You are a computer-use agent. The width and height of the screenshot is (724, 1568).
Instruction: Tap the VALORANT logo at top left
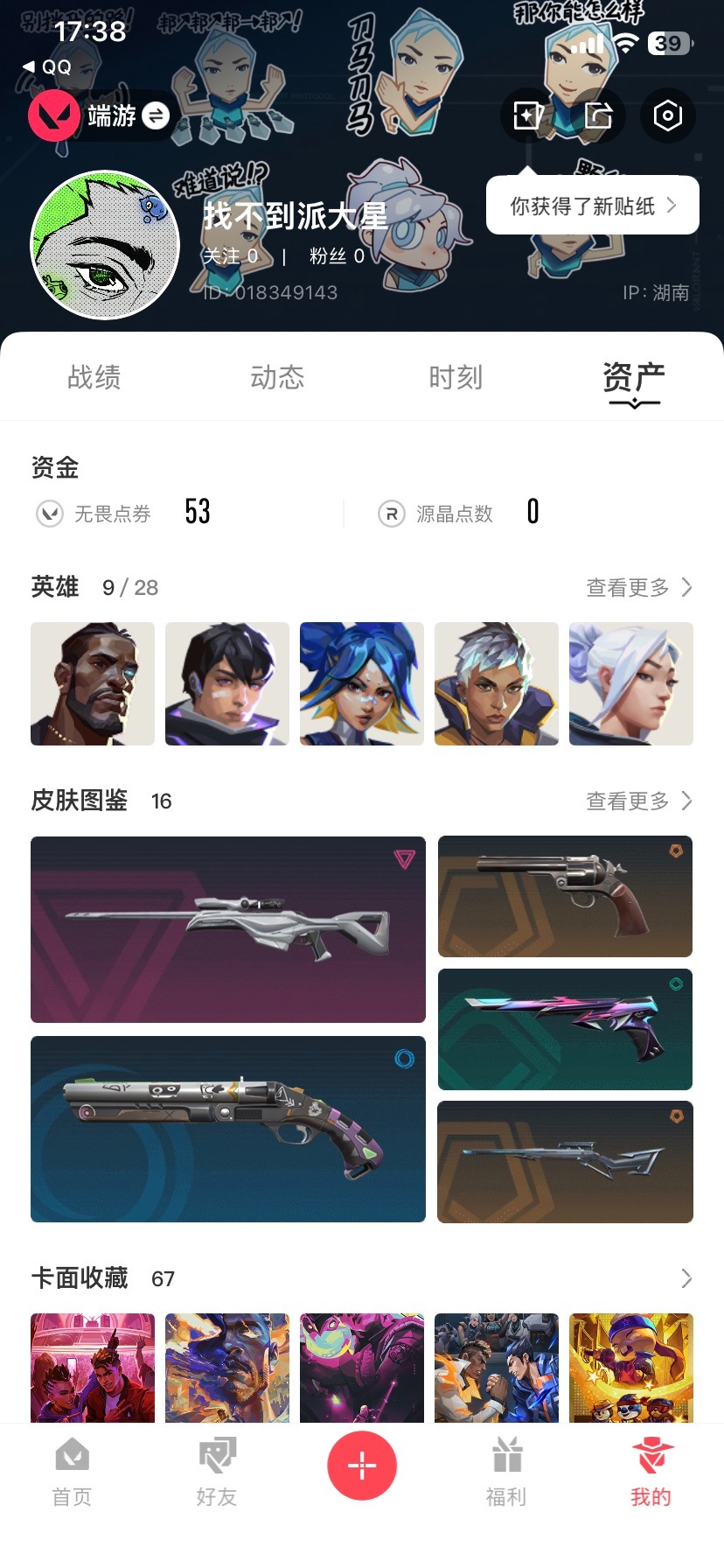(52, 115)
